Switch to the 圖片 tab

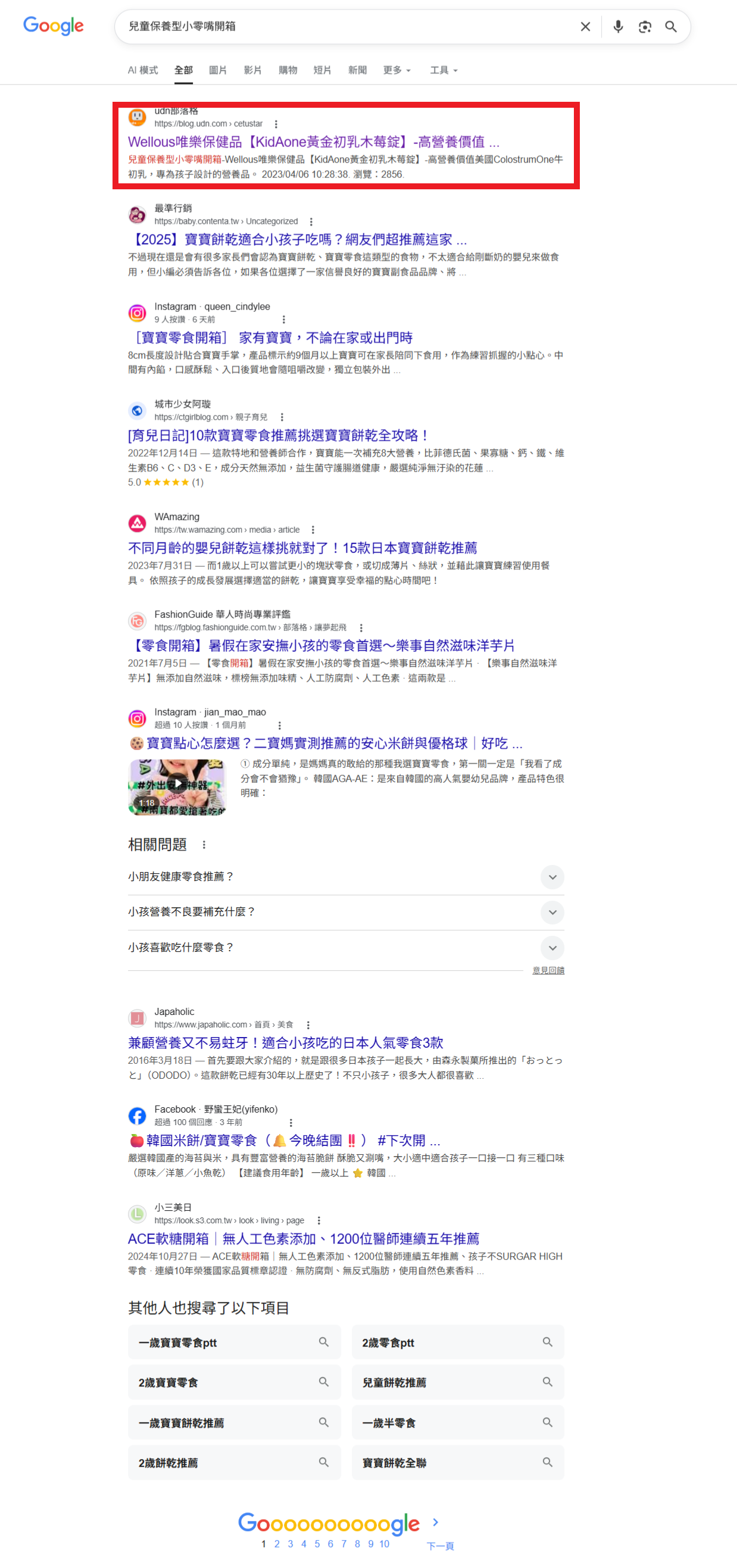point(217,70)
